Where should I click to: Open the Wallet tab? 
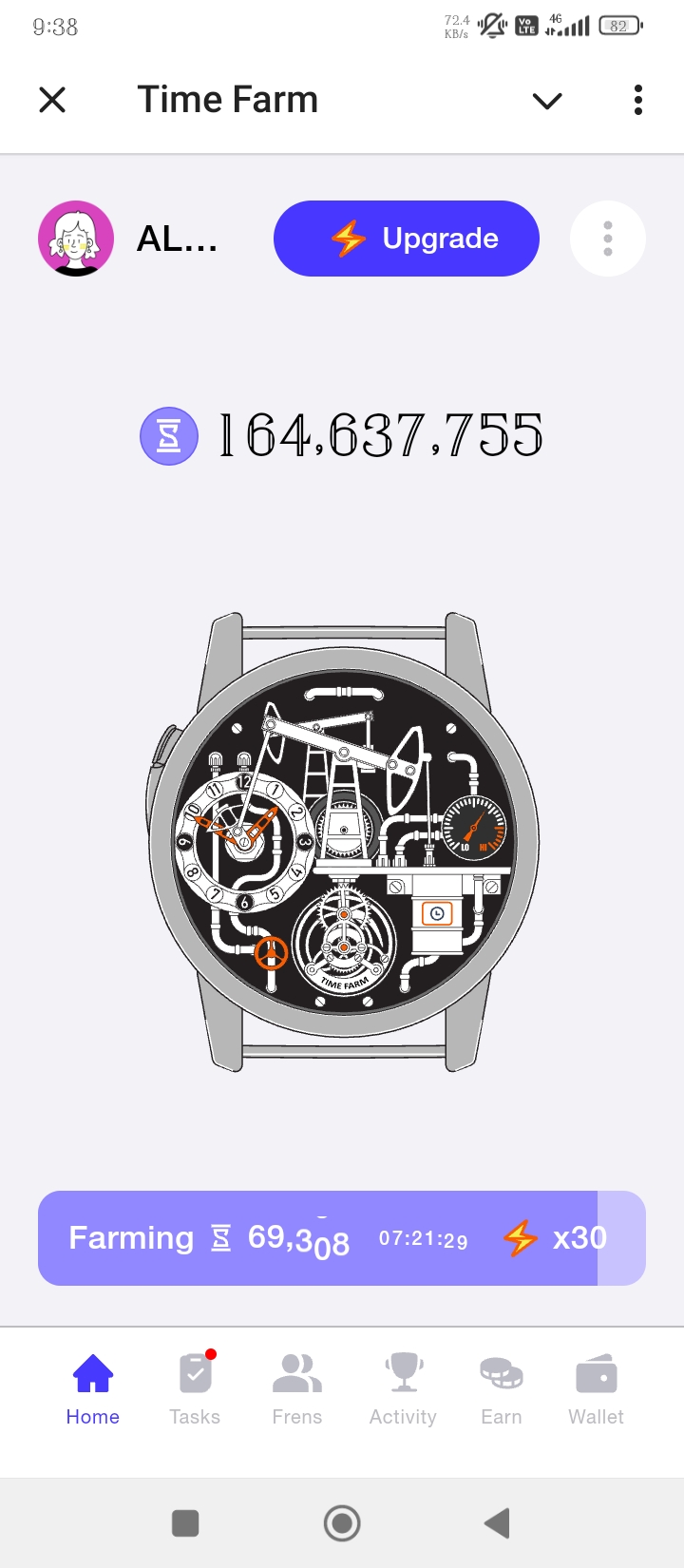click(596, 1389)
